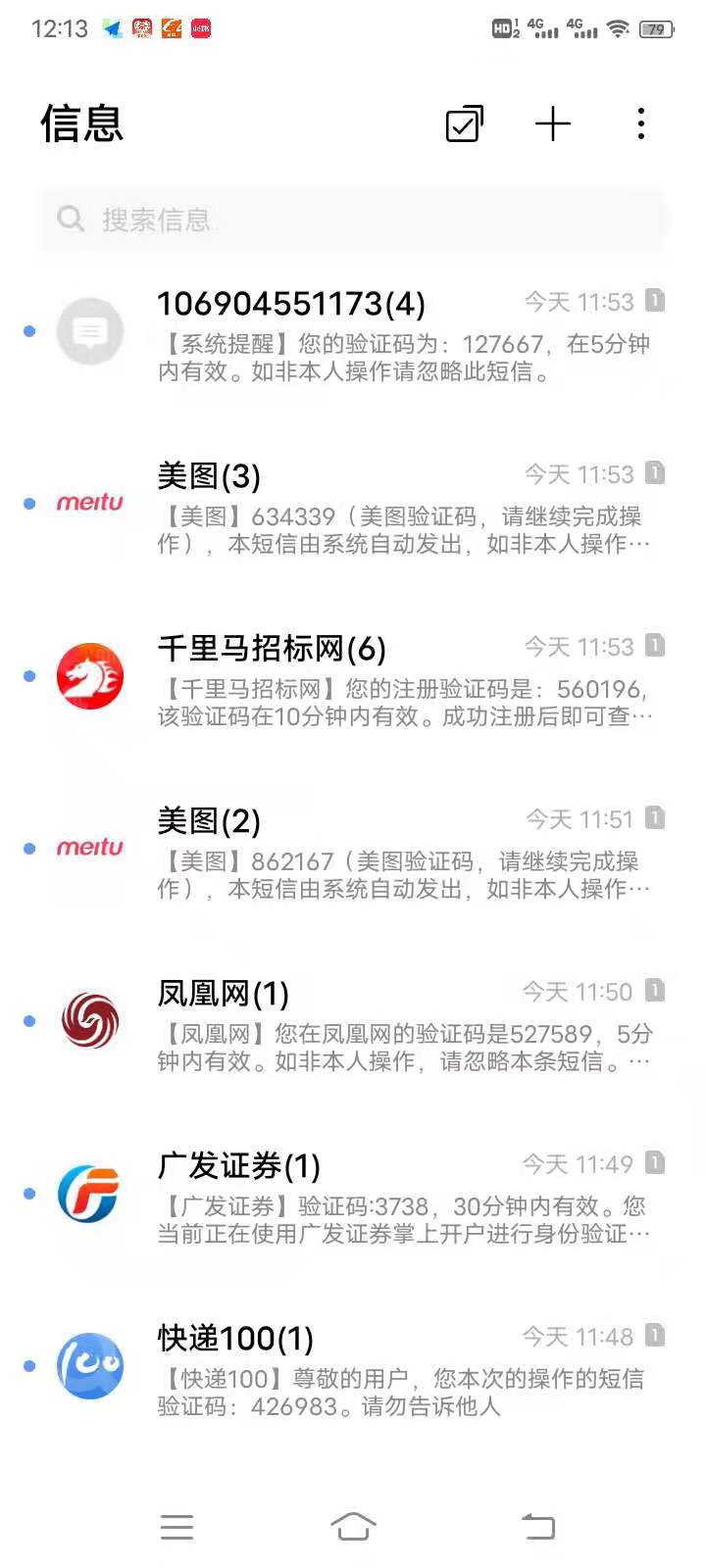Open the 凤凰网 verification message

pos(392,1025)
